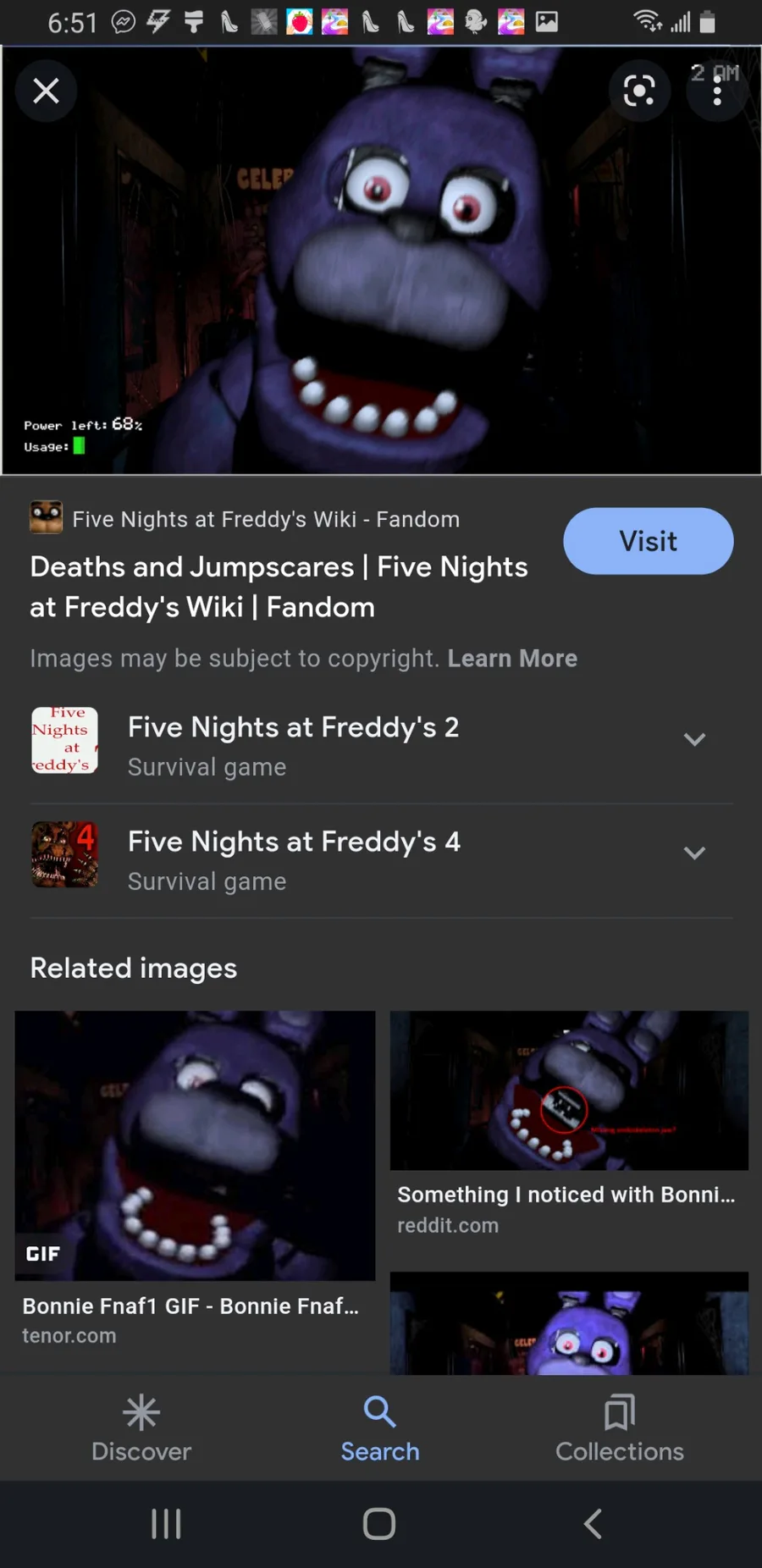Viewport: 762px width, 1568px height.
Task: Open recent apps from navigation bar
Action: click(x=166, y=1524)
